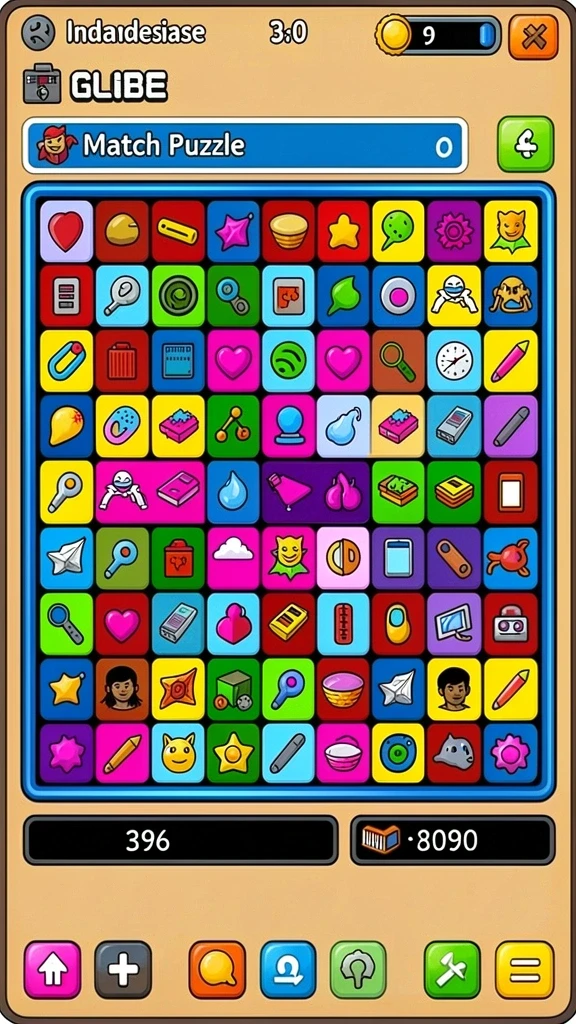
Task: Close the game with the orange X
Action: pyautogui.click(x=534, y=37)
